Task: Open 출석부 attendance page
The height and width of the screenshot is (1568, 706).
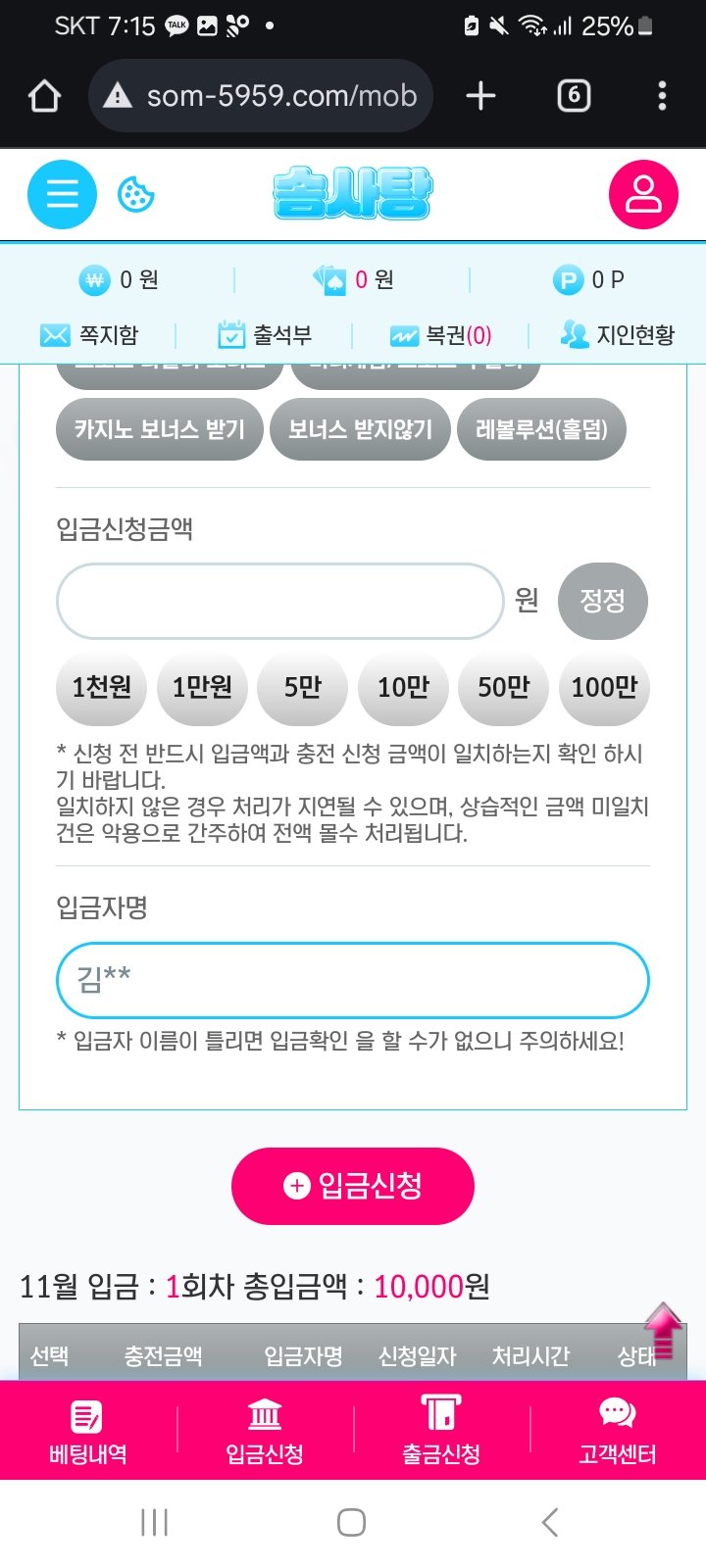Action: coord(265,335)
